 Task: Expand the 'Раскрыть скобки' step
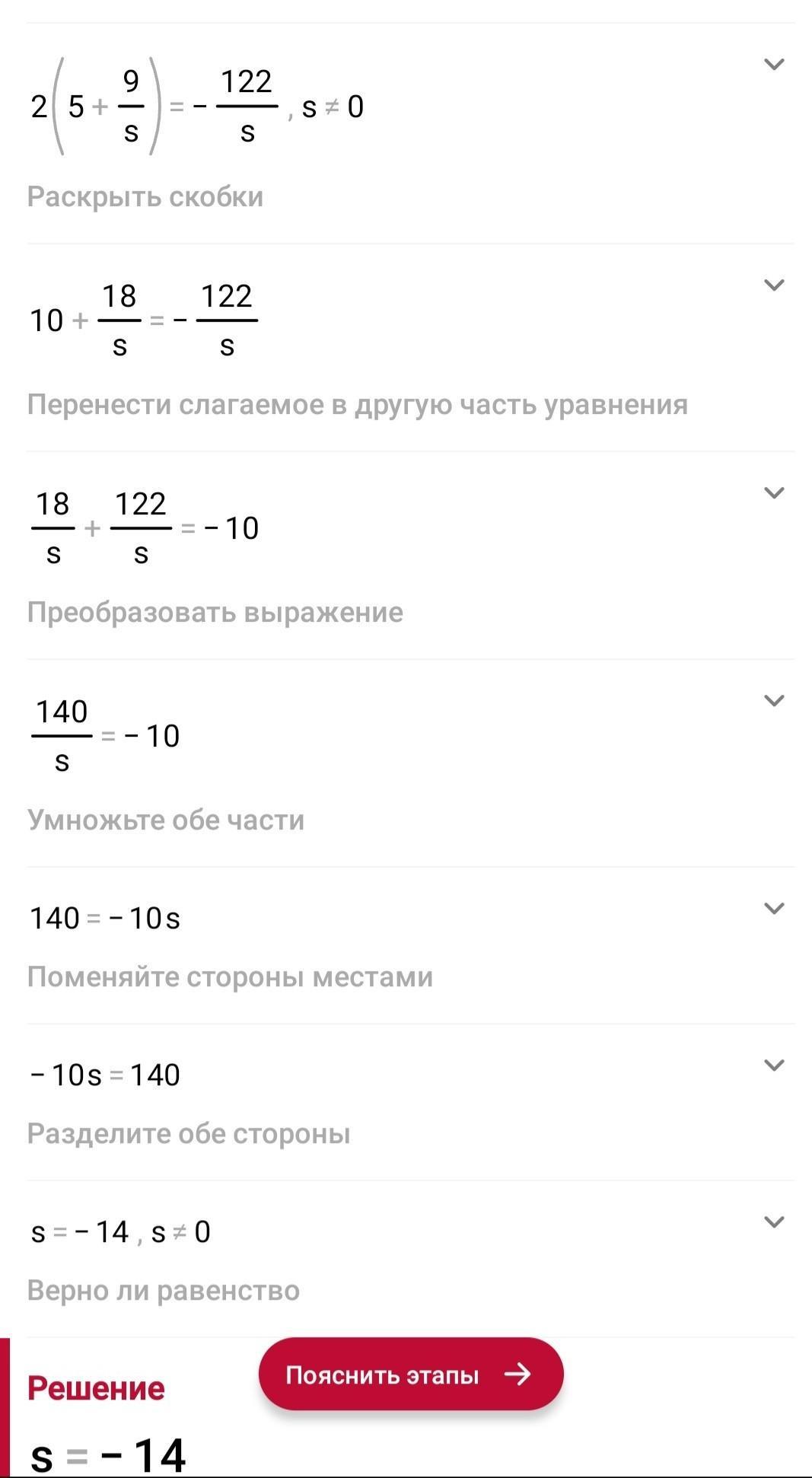pos(773,65)
